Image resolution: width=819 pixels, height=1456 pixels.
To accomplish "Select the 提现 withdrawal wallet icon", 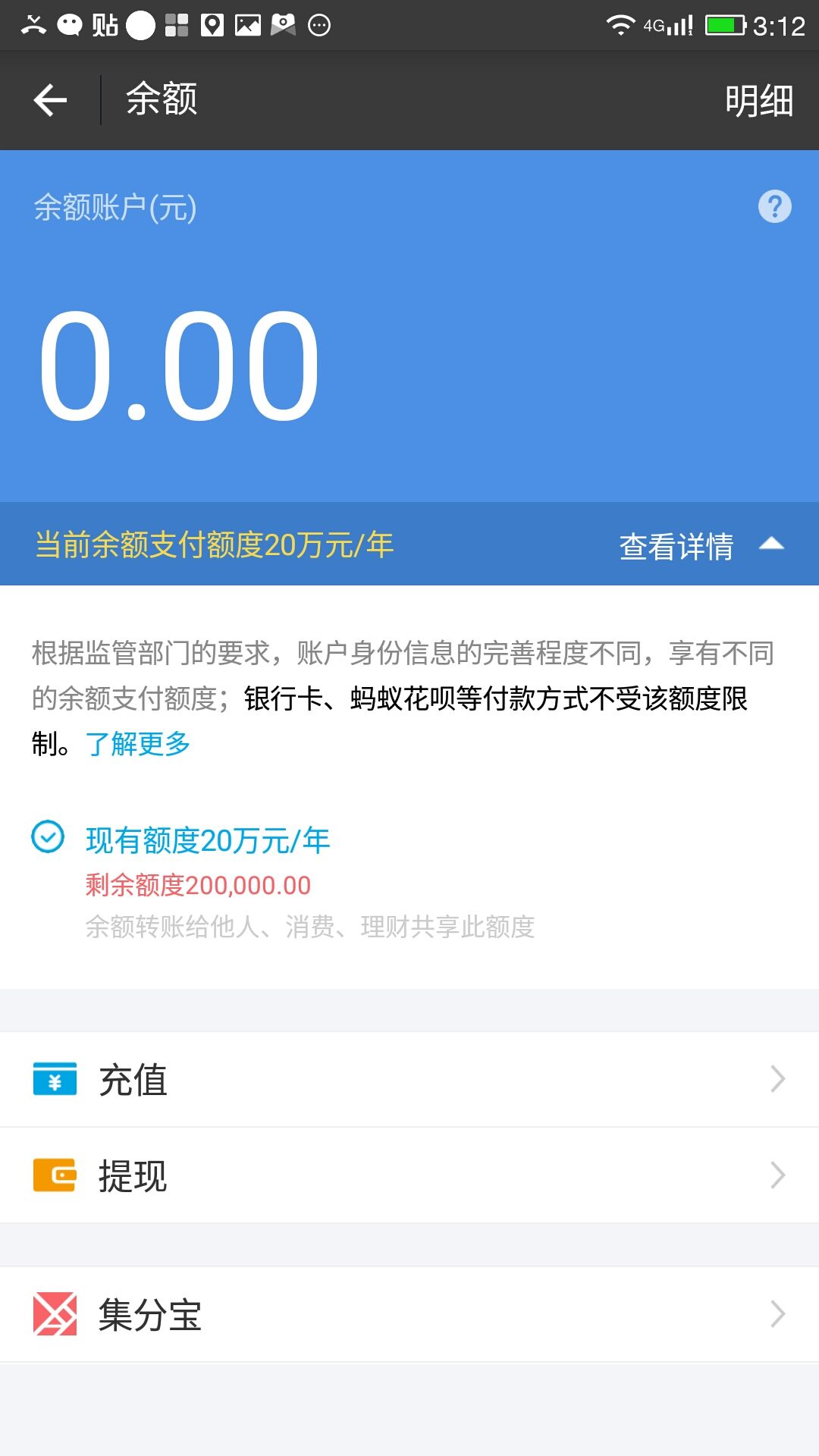I will (x=53, y=1175).
